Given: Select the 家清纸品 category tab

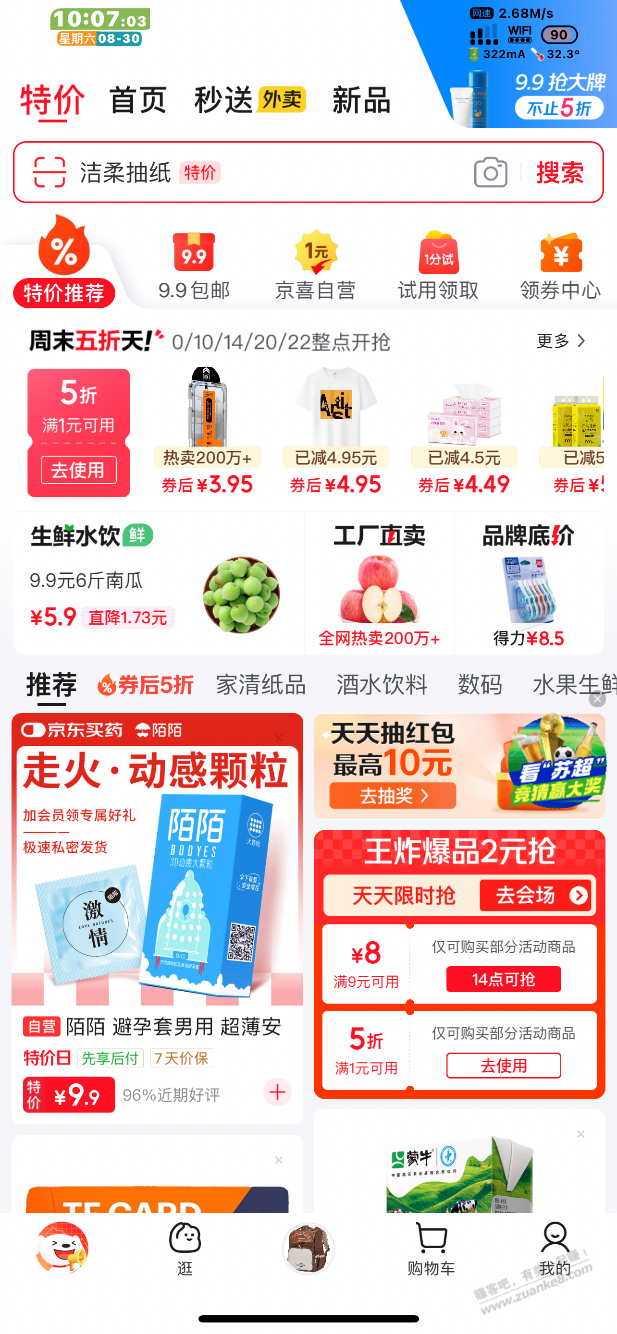Looking at the screenshot, I should (261, 685).
